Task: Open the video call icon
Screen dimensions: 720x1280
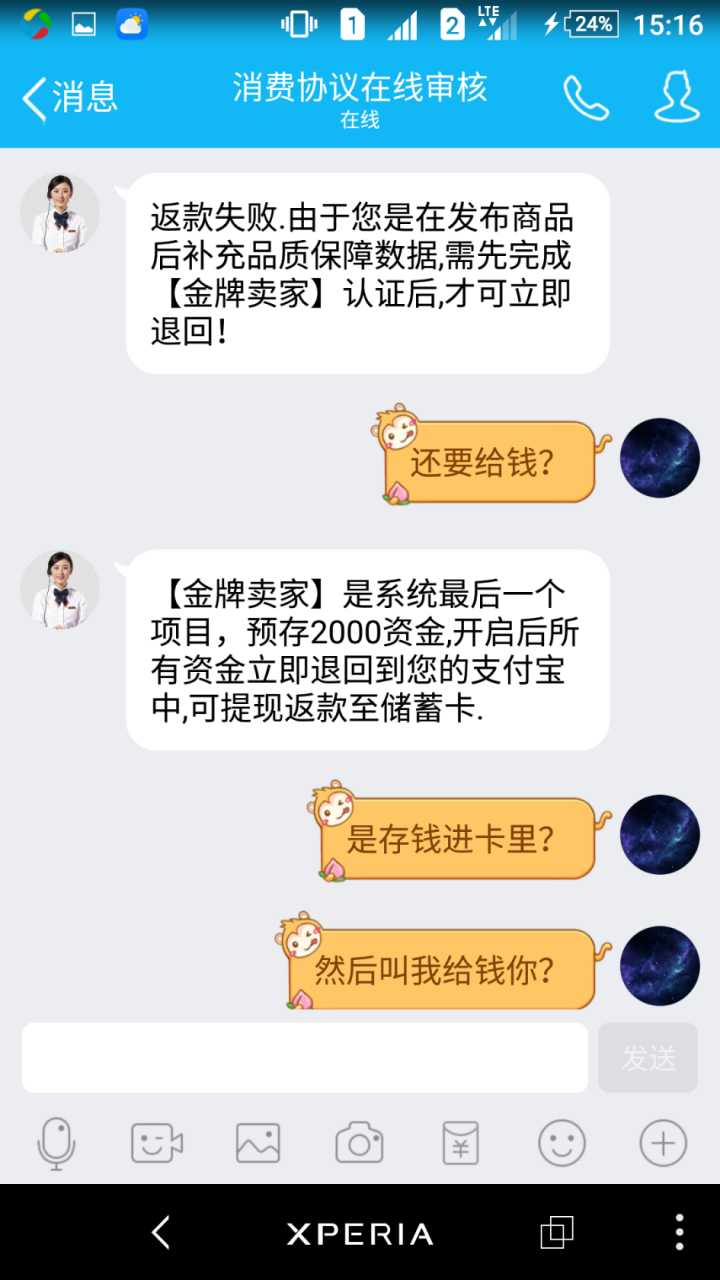Action: point(157,1143)
